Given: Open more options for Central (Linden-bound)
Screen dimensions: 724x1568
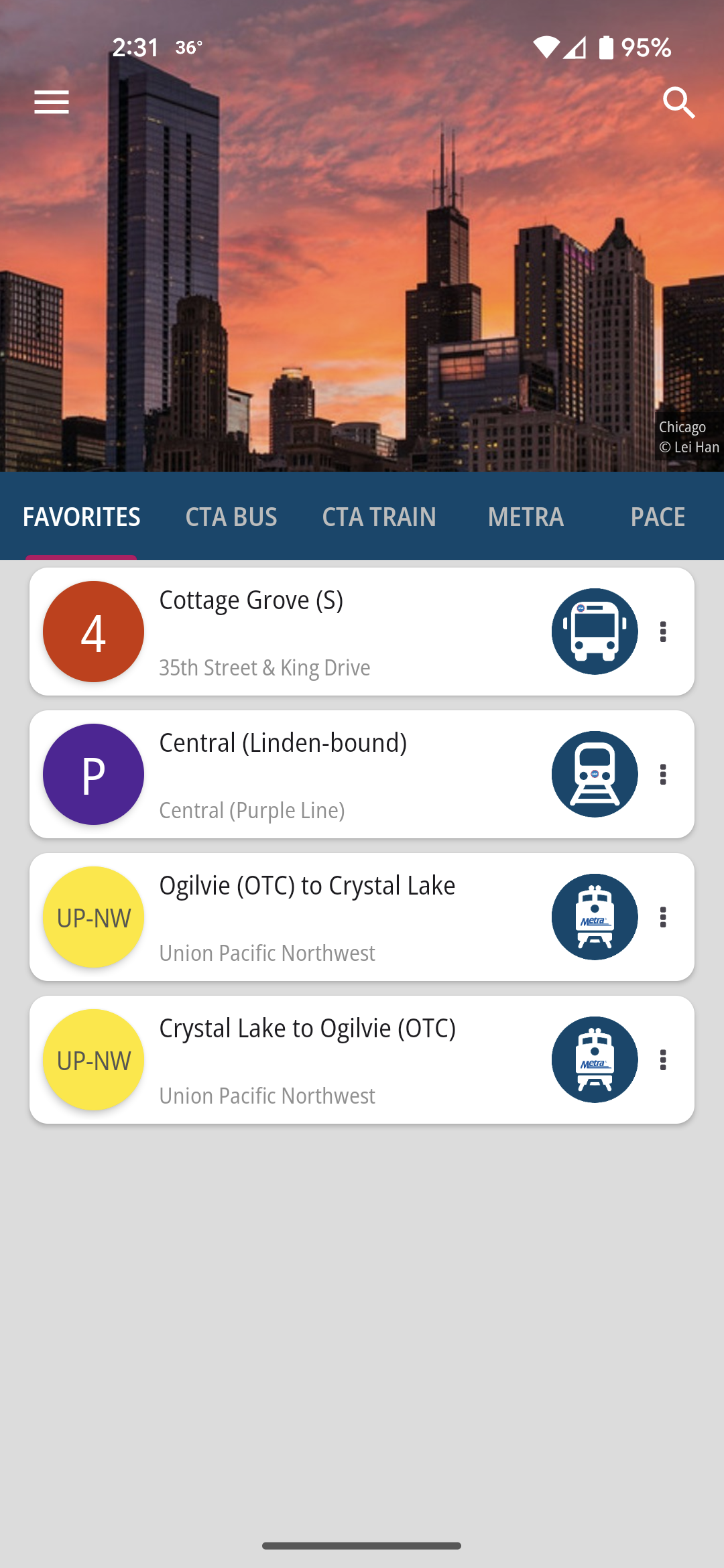Looking at the screenshot, I should [663, 774].
